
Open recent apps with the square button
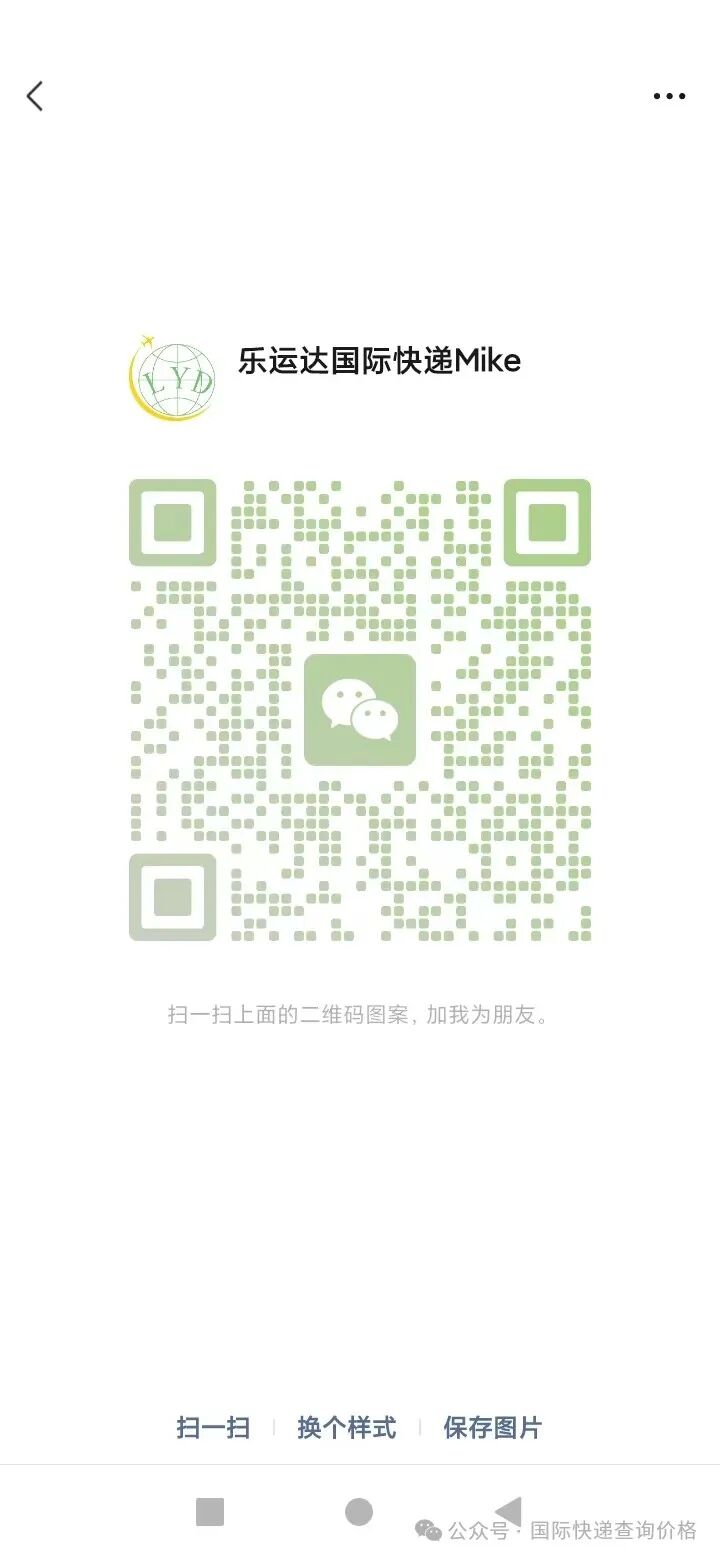click(x=210, y=1512)
